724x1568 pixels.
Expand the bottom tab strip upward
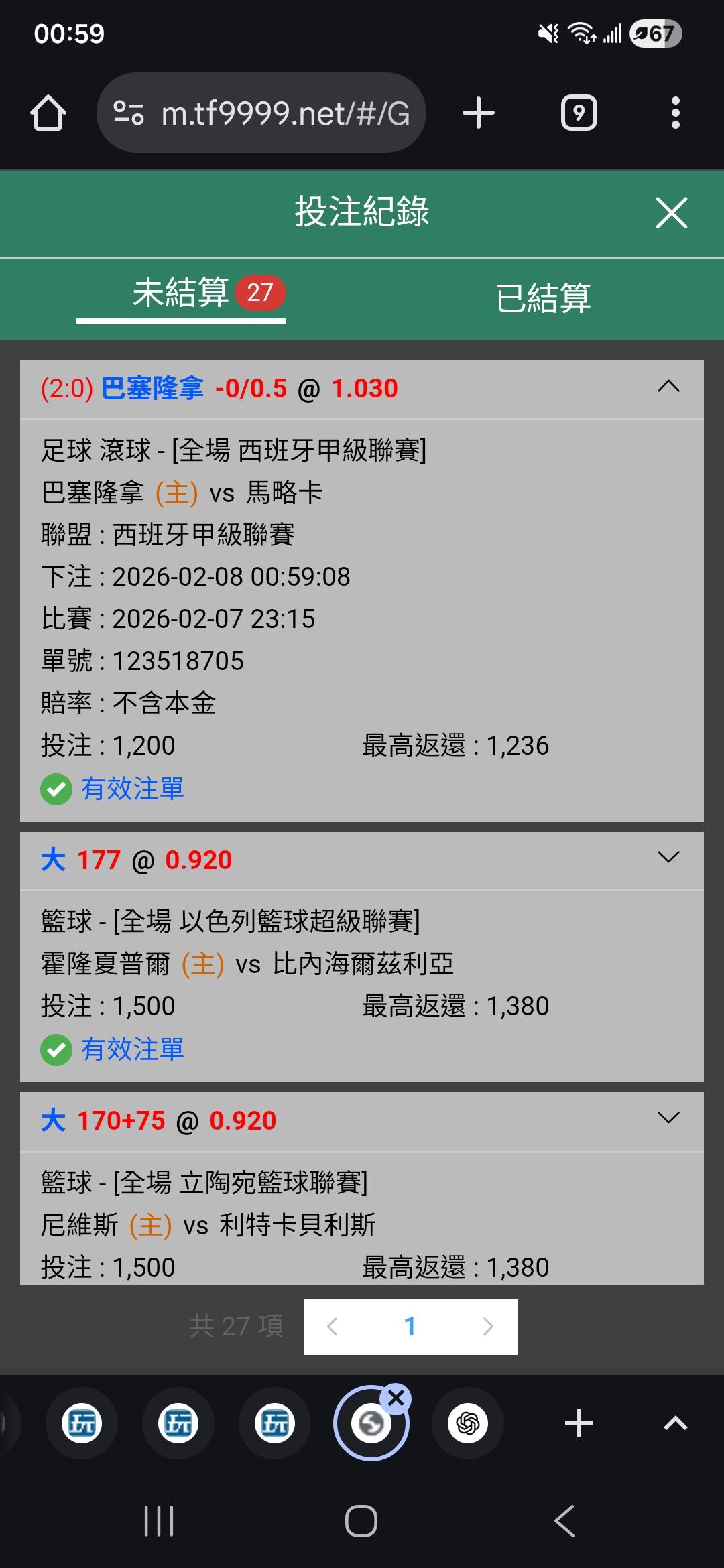675,1423
